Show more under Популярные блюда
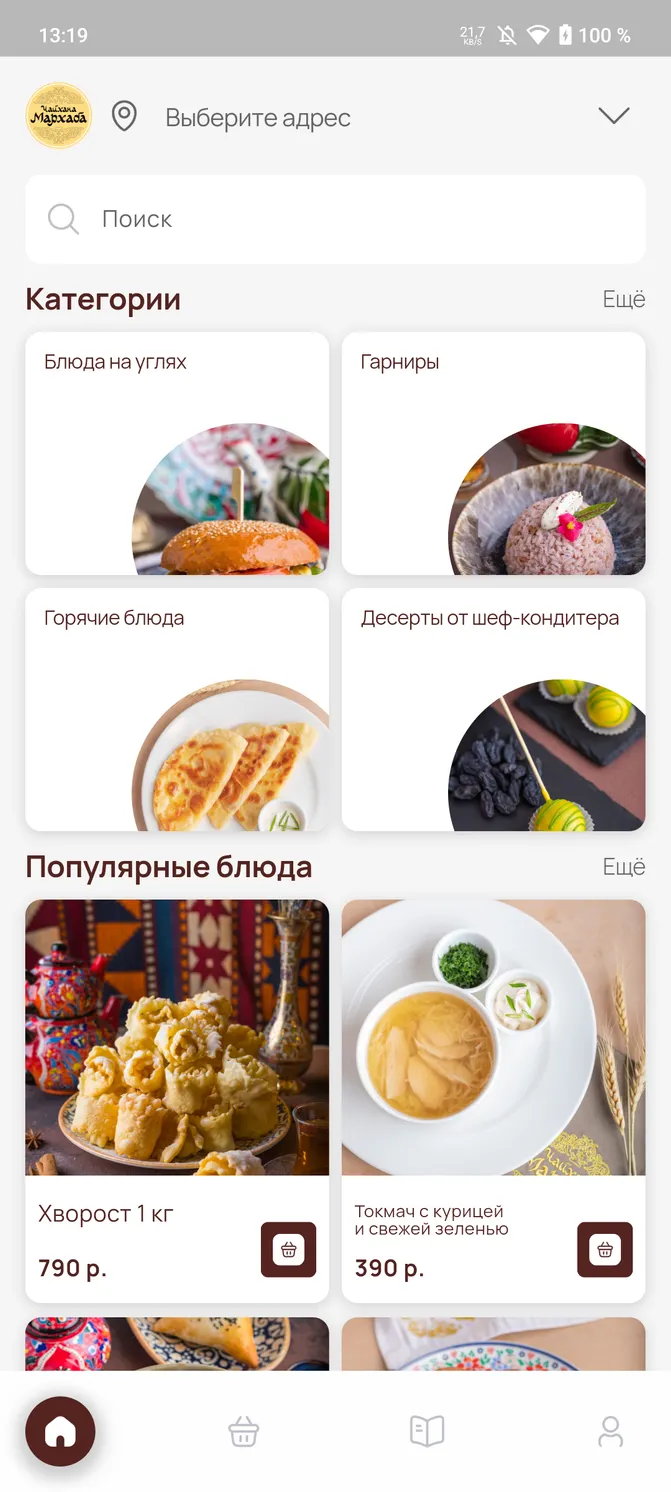Screen dimensions: 671x1492 (x=623, y=867)
